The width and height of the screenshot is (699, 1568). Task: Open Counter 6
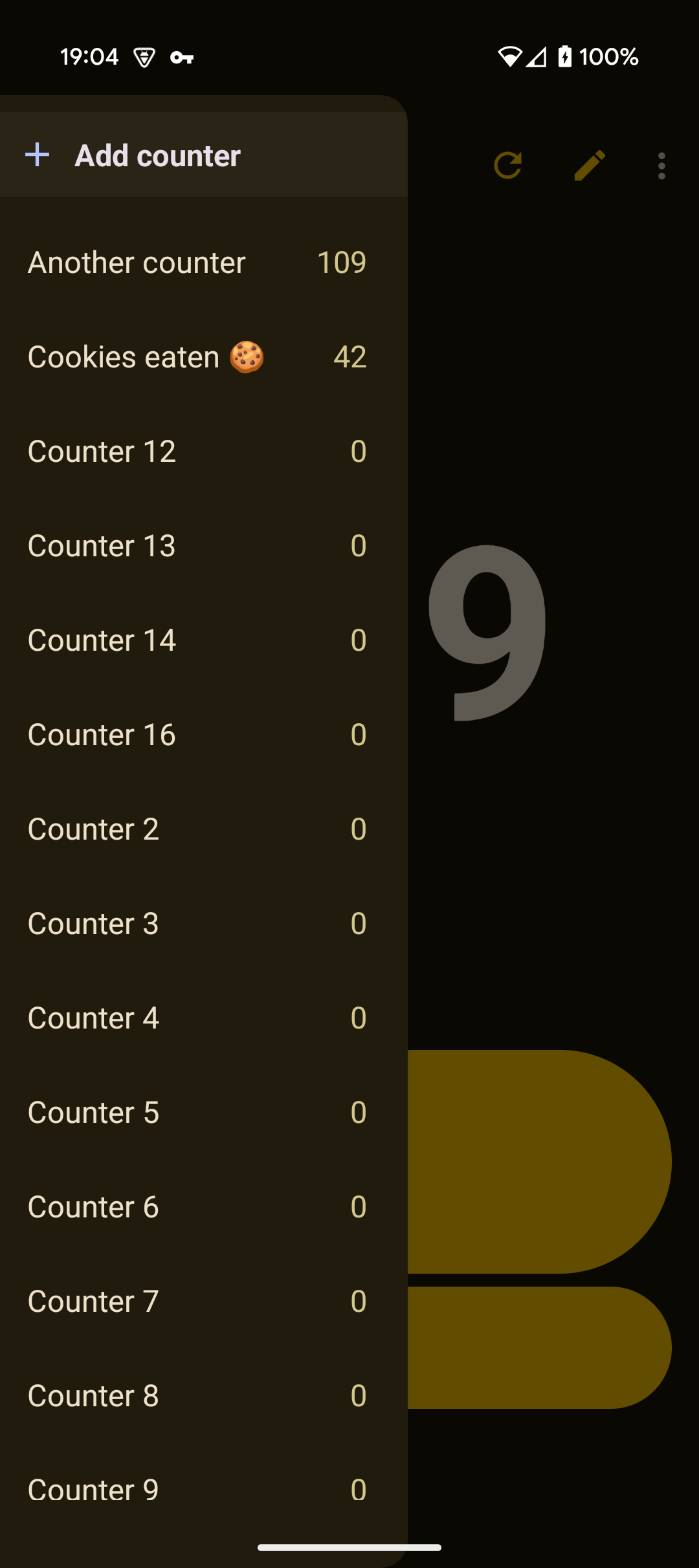[x=197, y=1207]
